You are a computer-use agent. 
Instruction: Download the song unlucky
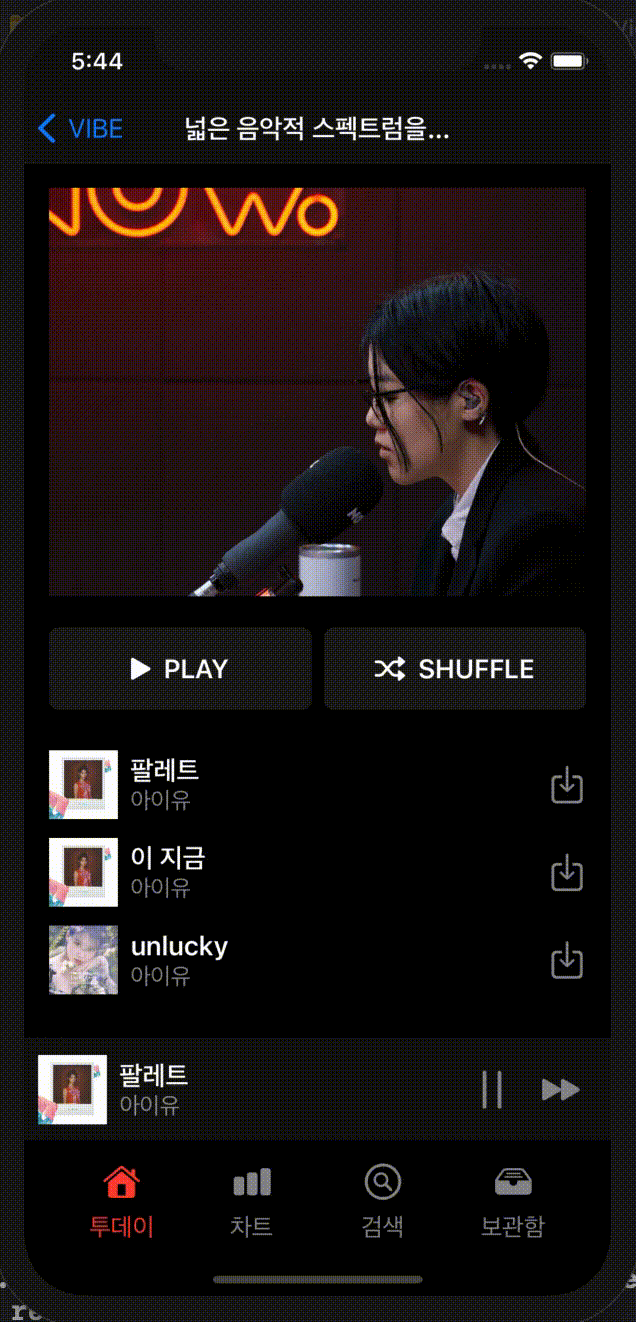tap(567, 960)
